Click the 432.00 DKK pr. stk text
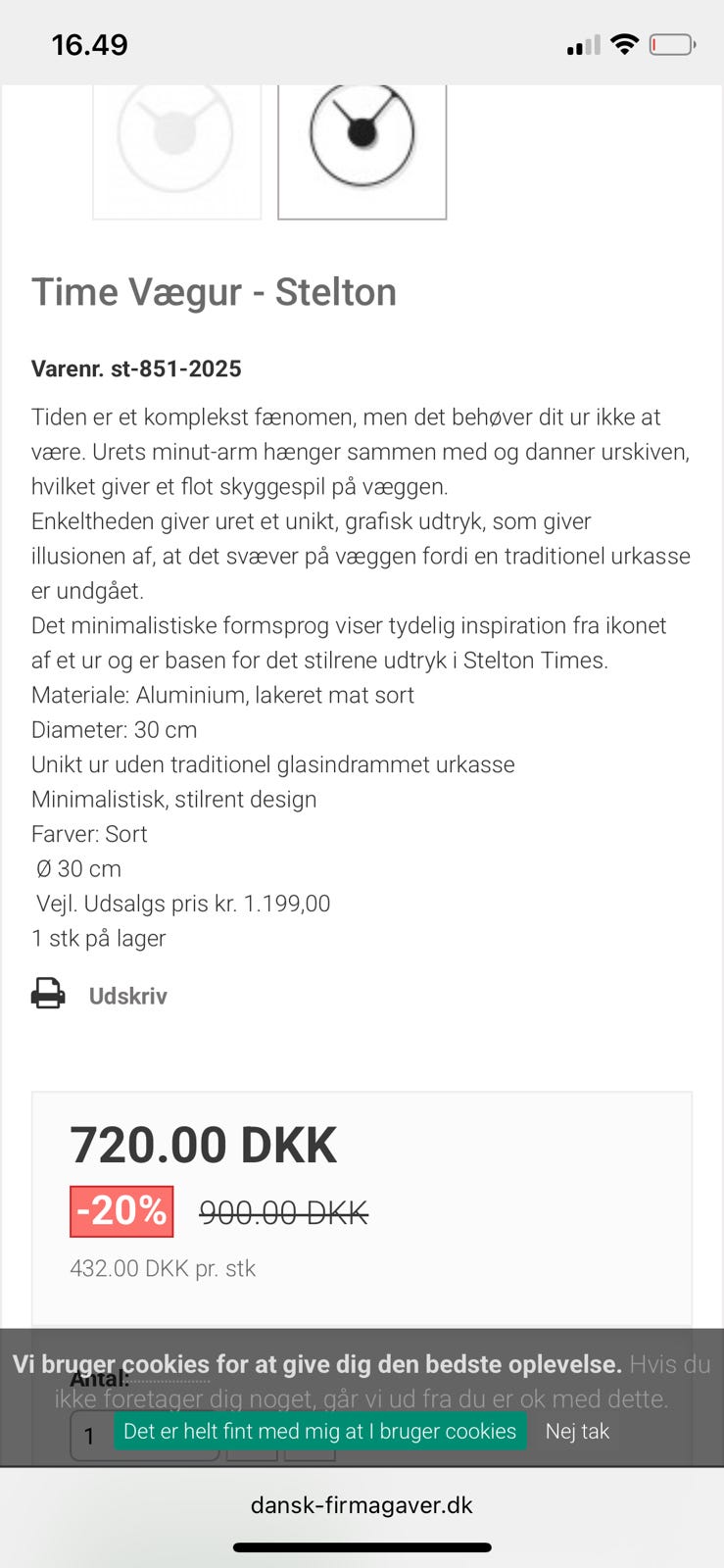Screen dimensions: 724x1568 [x=162, y=1267]
